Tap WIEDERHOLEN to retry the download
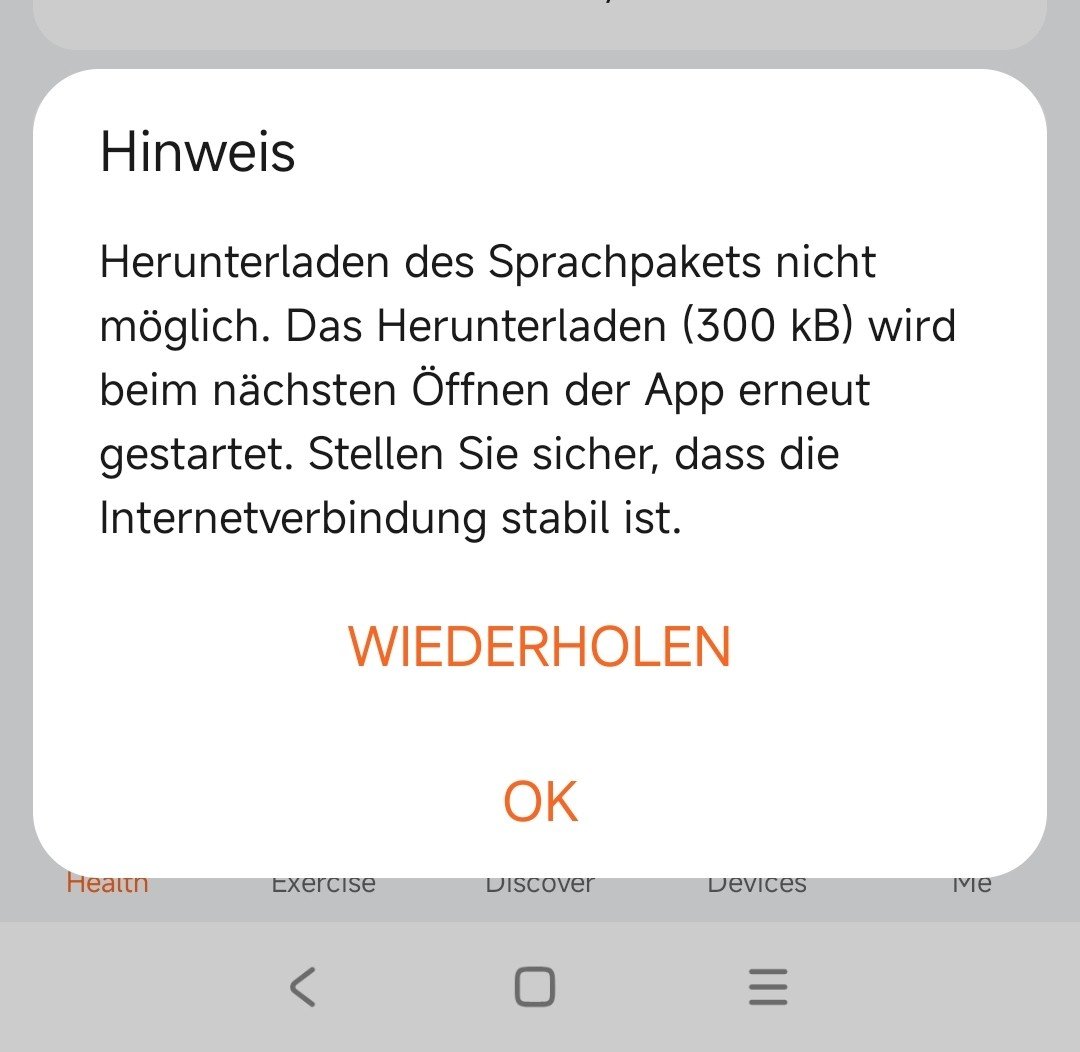 540,647
